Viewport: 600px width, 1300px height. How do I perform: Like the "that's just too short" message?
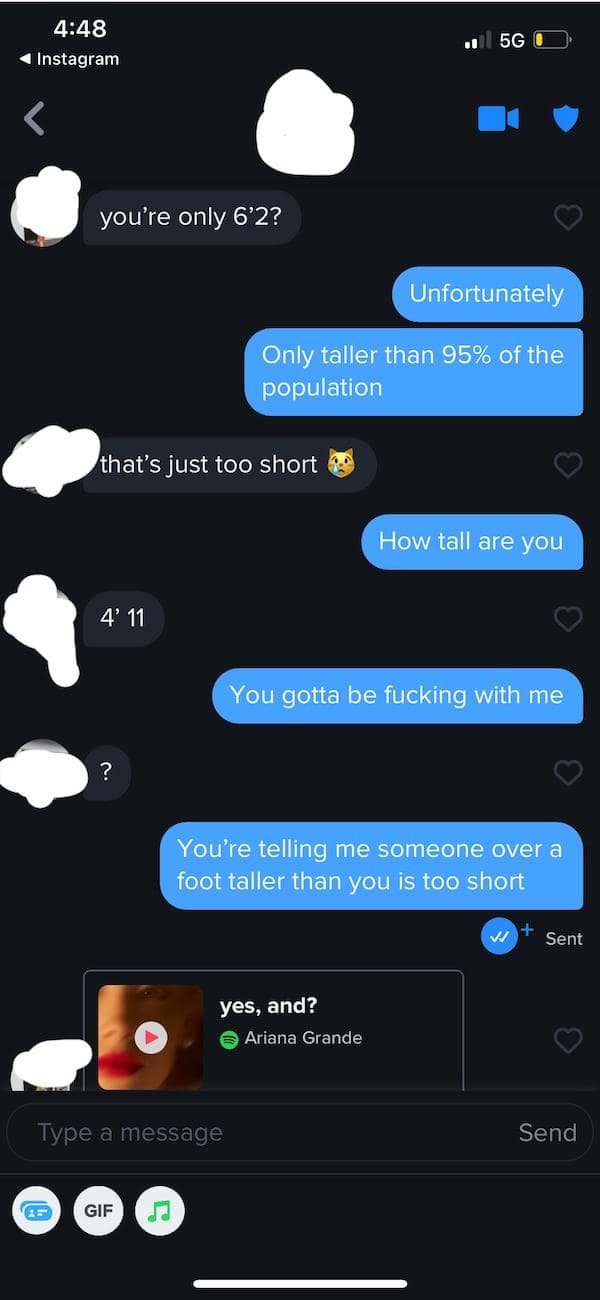click(x=568, y=465)
